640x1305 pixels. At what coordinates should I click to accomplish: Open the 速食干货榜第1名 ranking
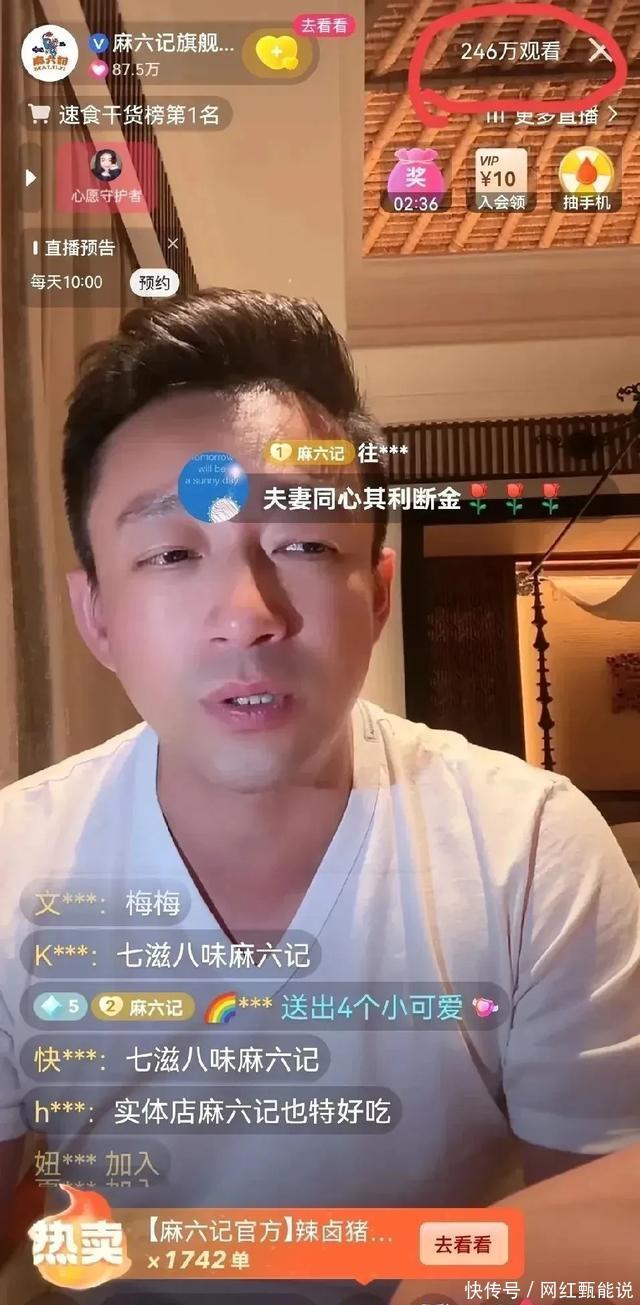pyautogui.click(x=126, y=114)
